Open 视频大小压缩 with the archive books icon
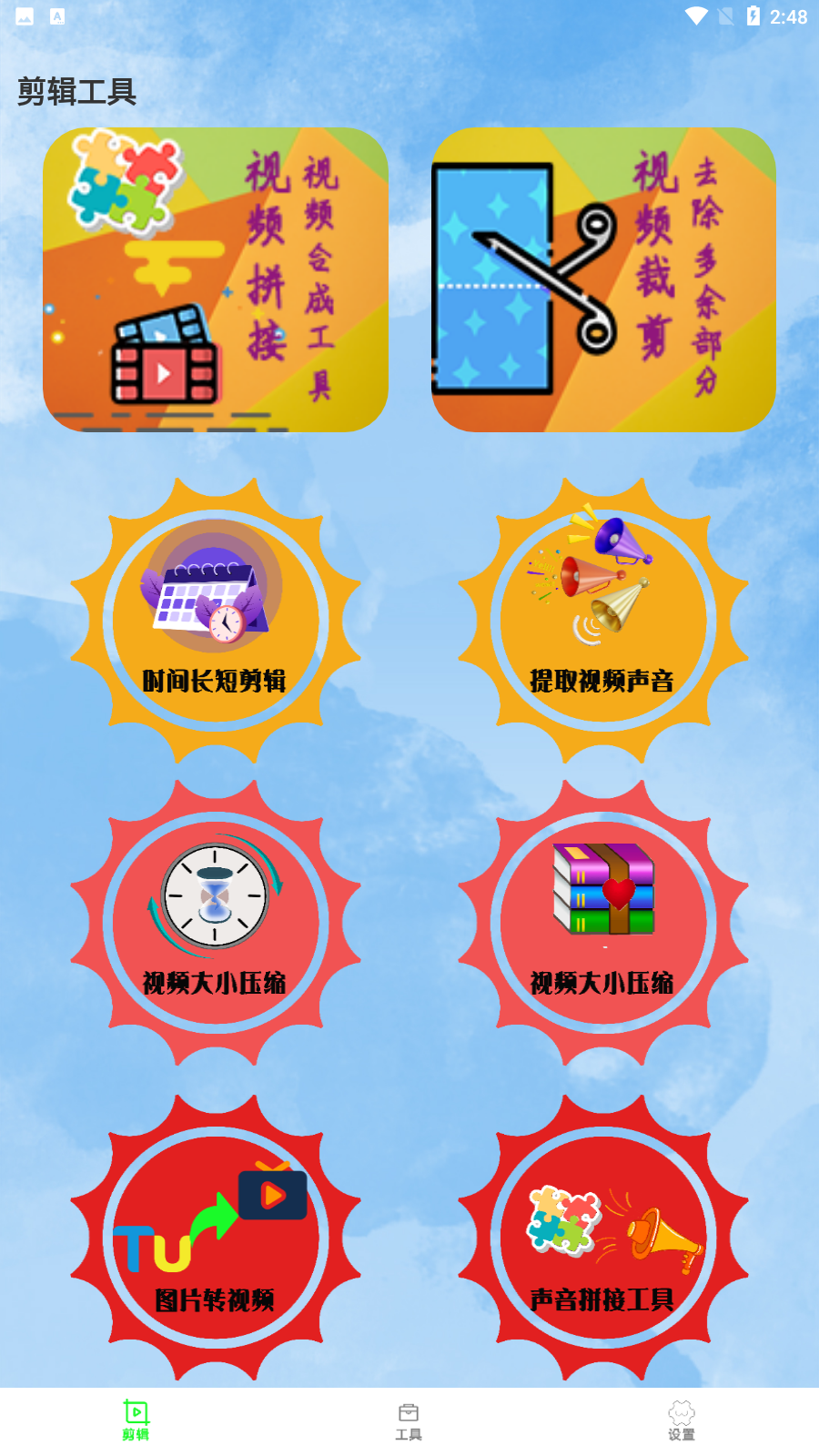This screenshot has height=1456, width=819. click(x=603, y=923)
